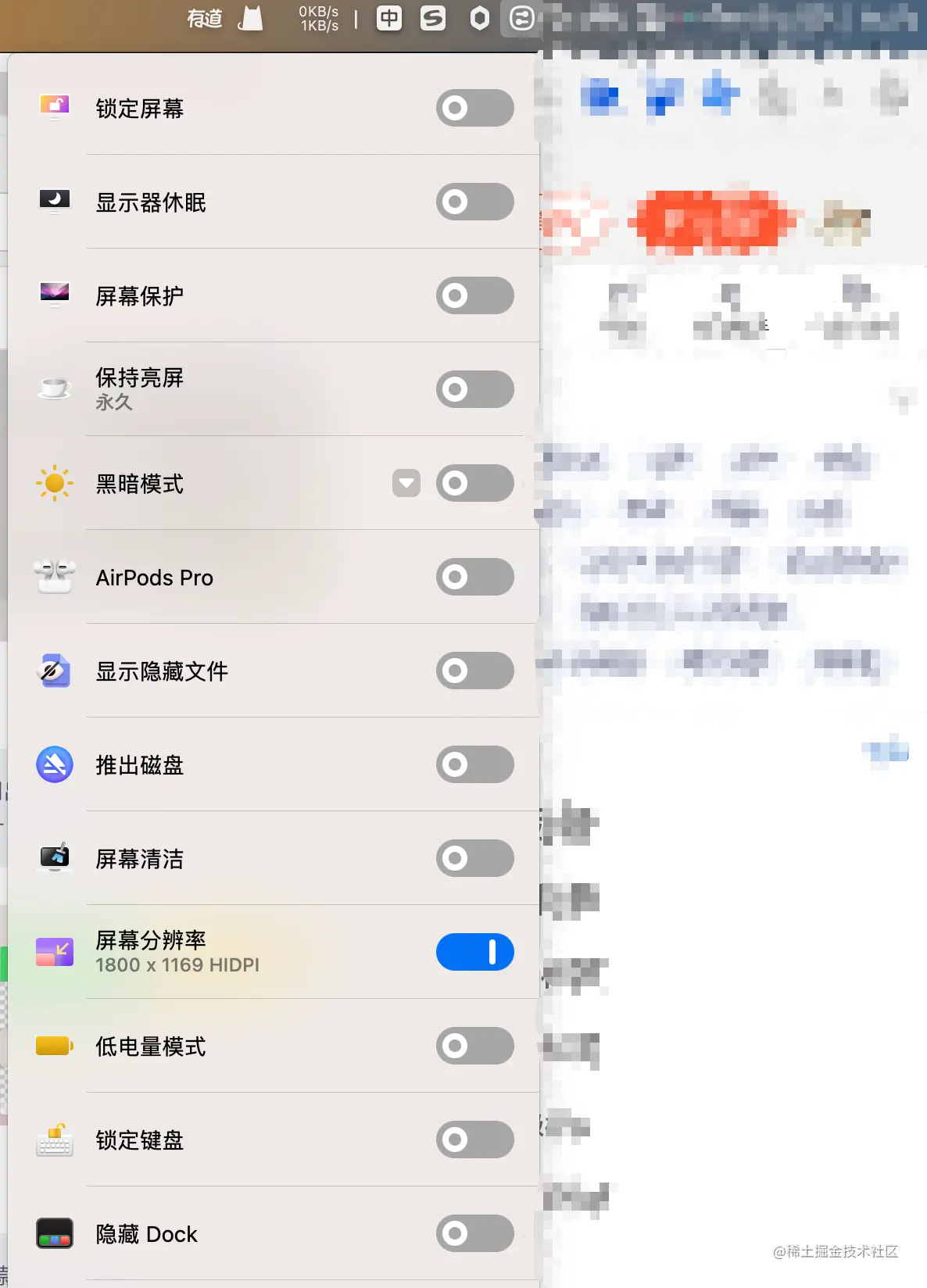Open the 中 input method menu
The height and width of the screenshot is (1288, 927).
point(388,19)
